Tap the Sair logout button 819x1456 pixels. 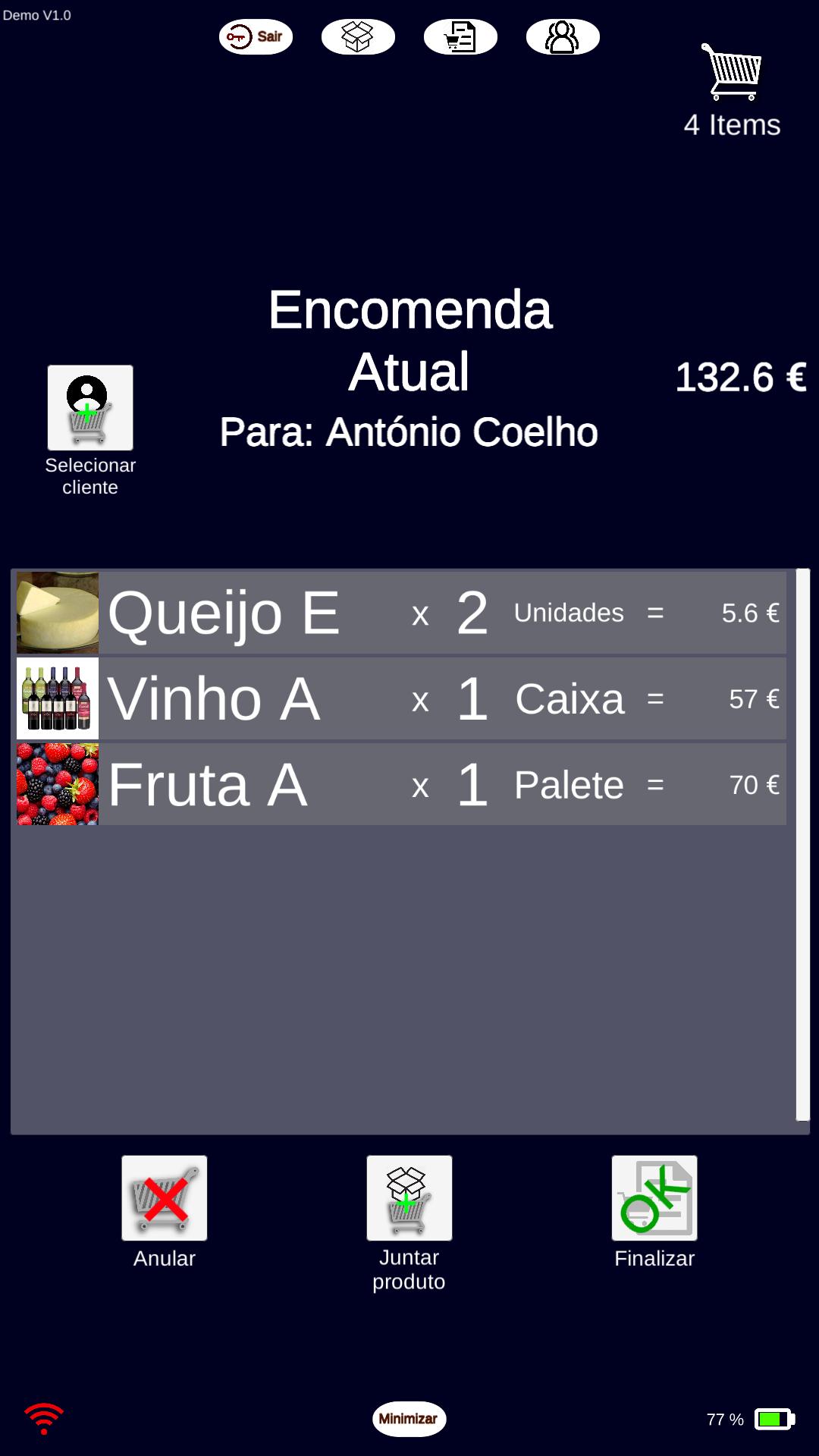coord(256,36)
